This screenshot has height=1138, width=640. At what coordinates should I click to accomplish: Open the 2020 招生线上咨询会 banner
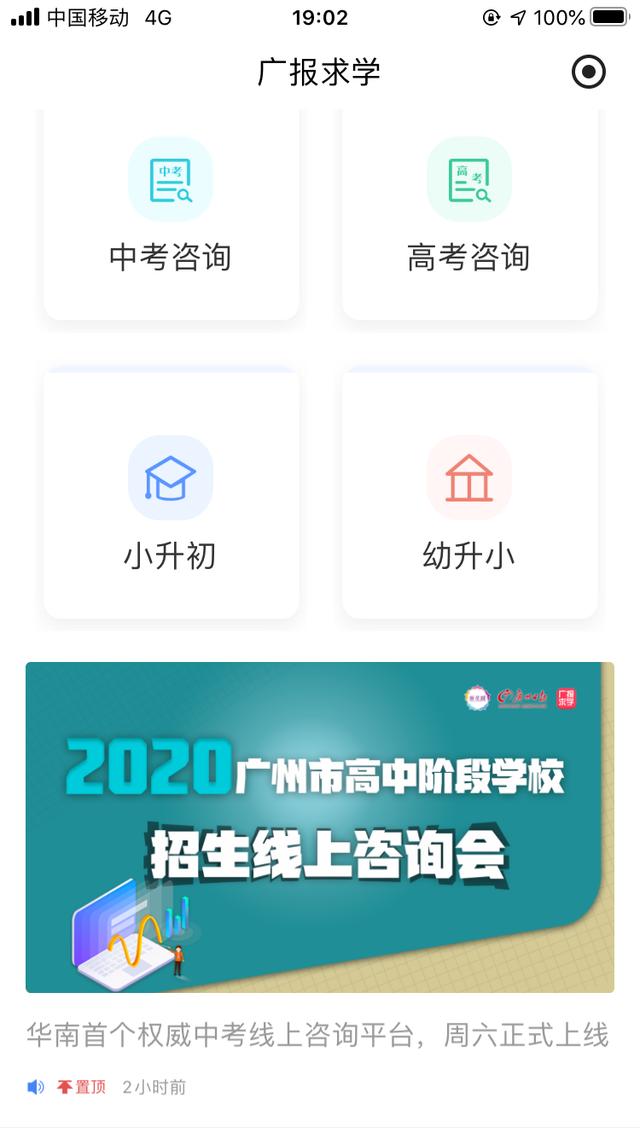pos(320,826)
